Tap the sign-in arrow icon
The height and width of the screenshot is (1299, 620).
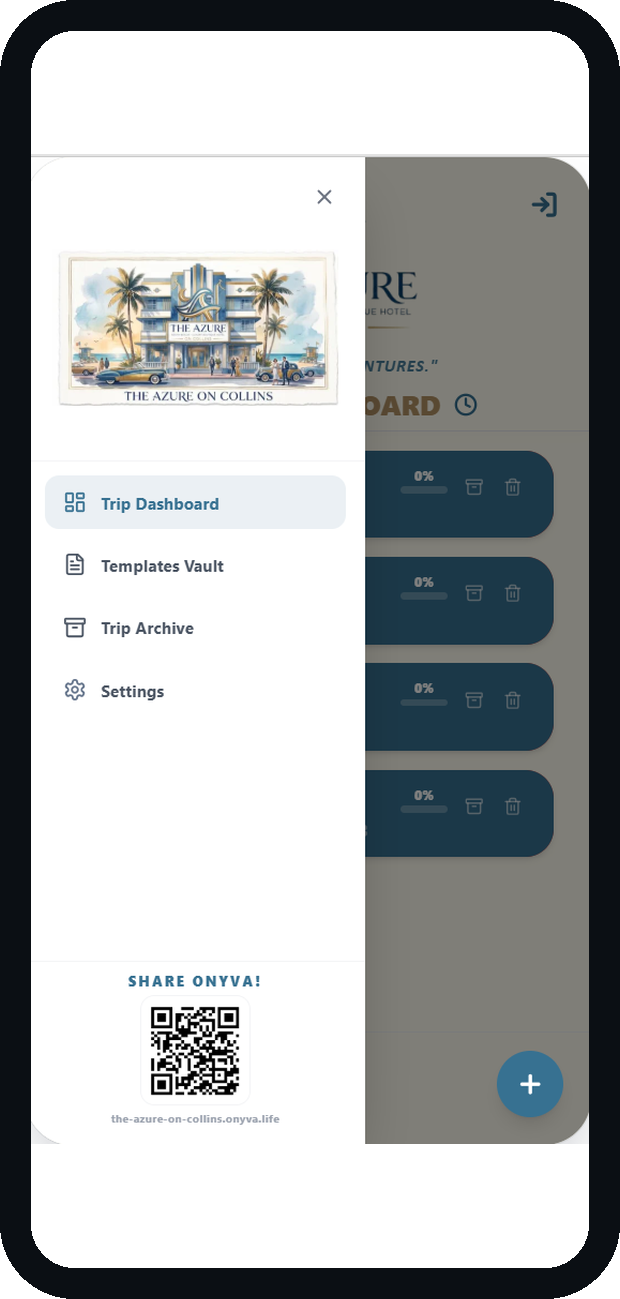click(x=544, y=205)
